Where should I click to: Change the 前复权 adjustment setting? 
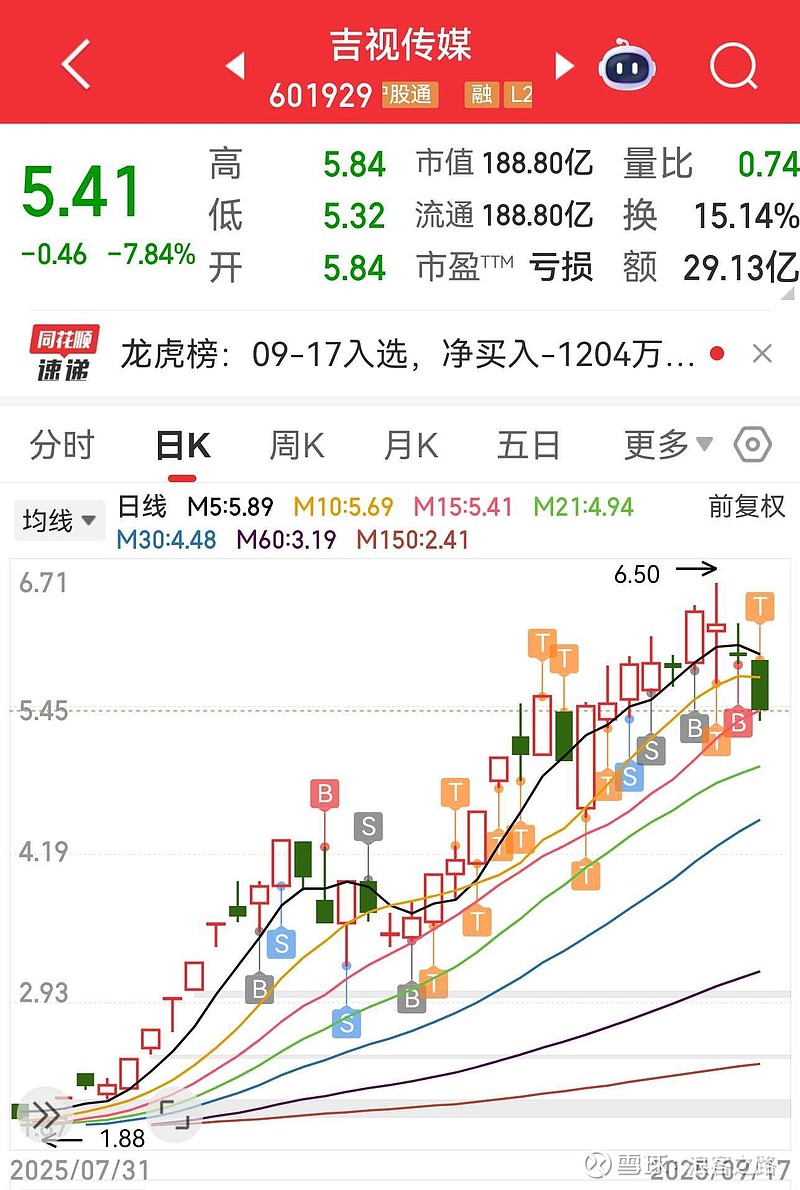[x=746, y=507]
